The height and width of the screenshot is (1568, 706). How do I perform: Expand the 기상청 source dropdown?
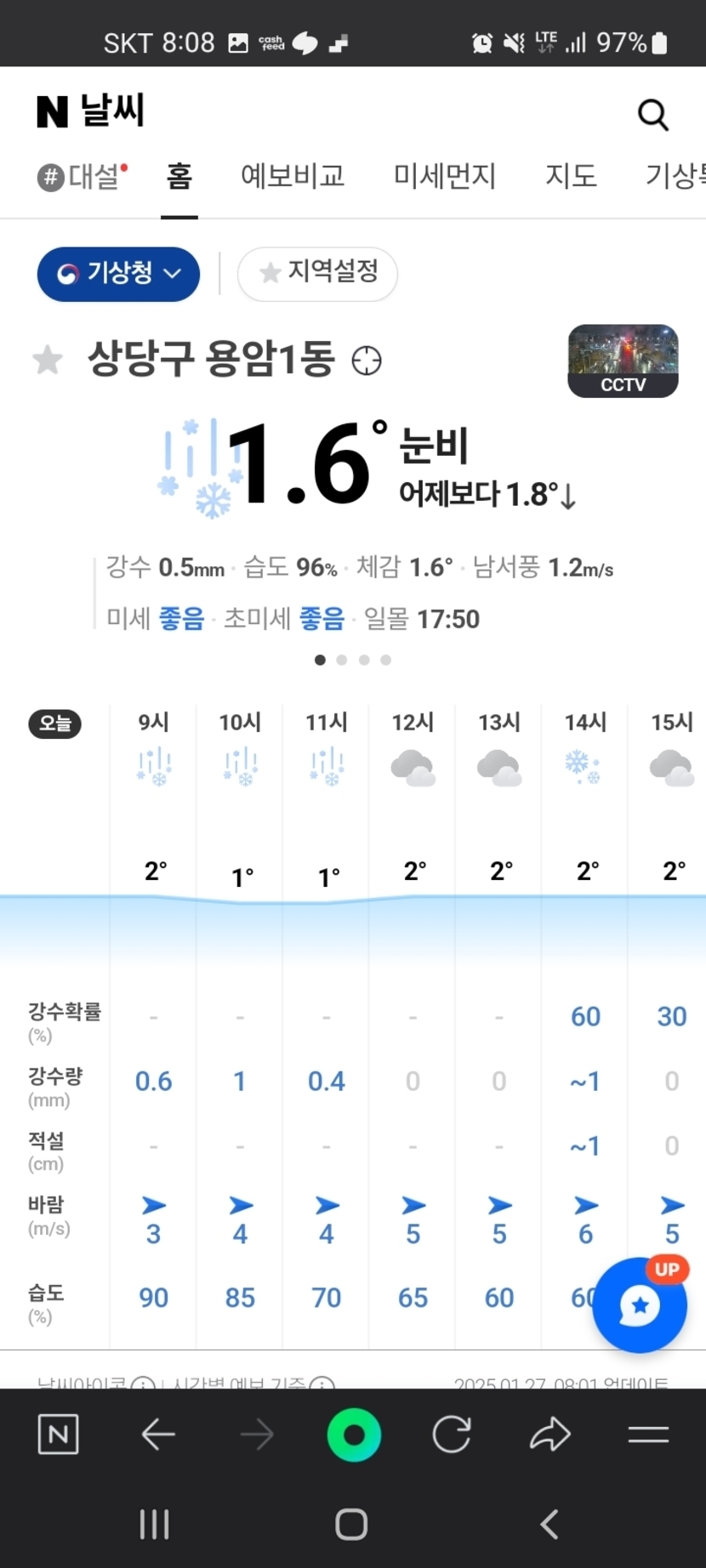118,274
